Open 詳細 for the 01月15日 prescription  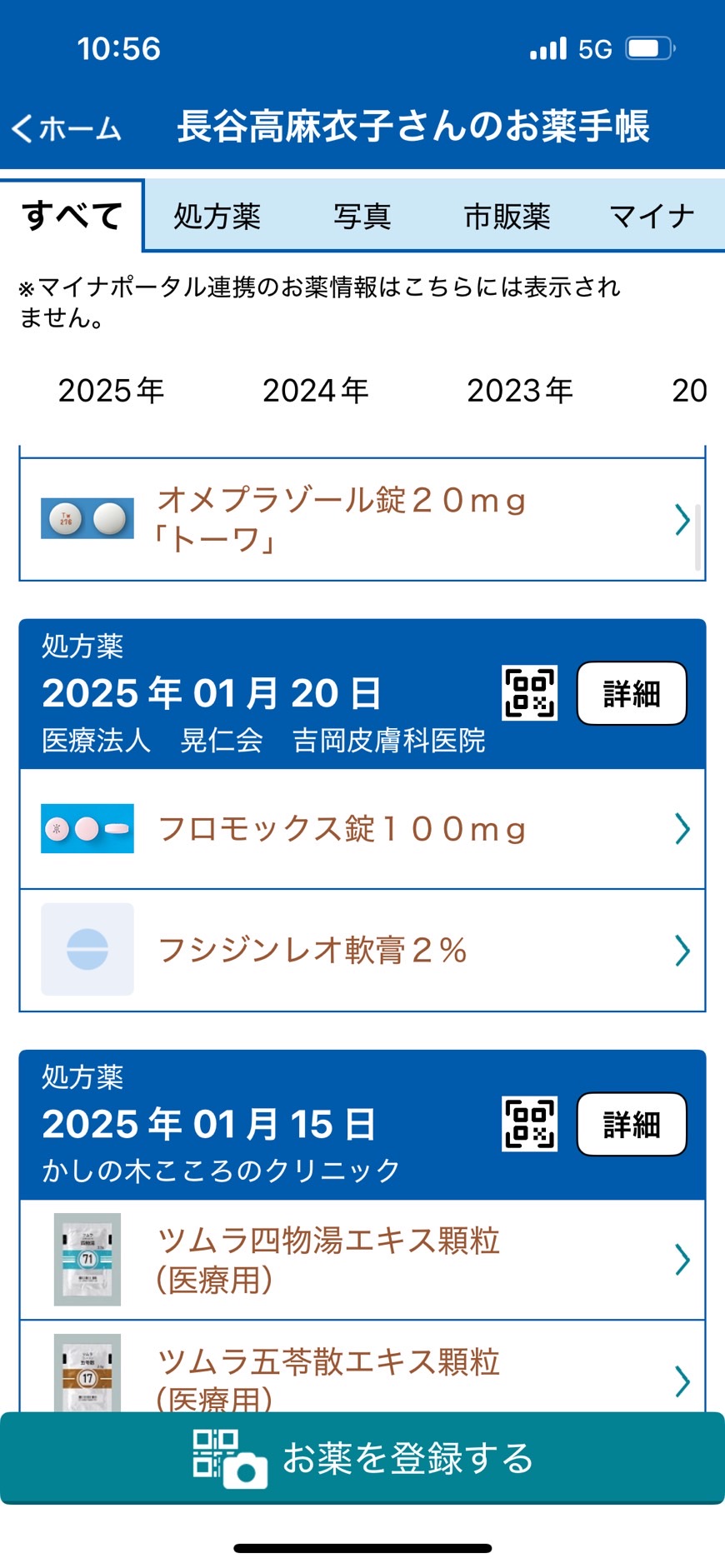[x=632, y=1124]
